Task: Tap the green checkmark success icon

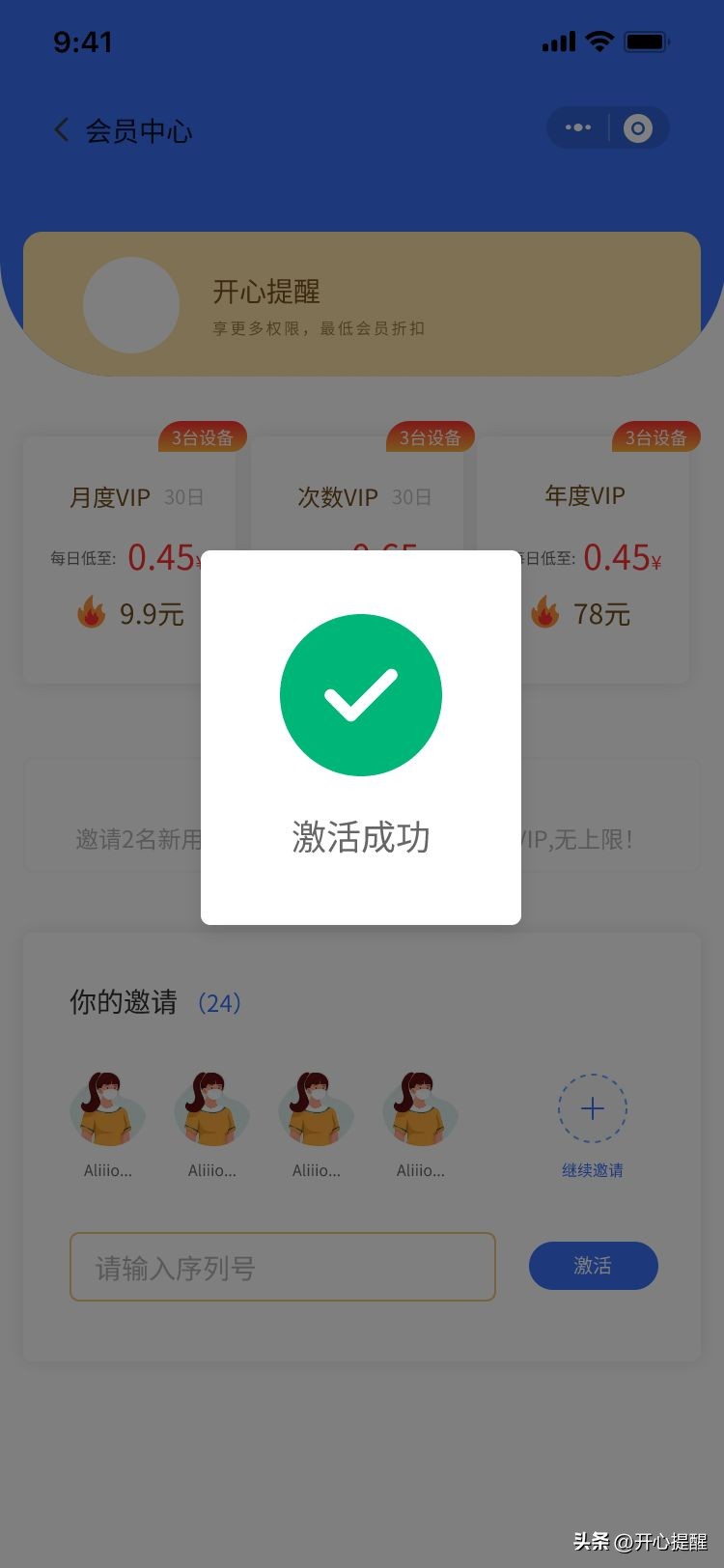Action: coord(360,694)
